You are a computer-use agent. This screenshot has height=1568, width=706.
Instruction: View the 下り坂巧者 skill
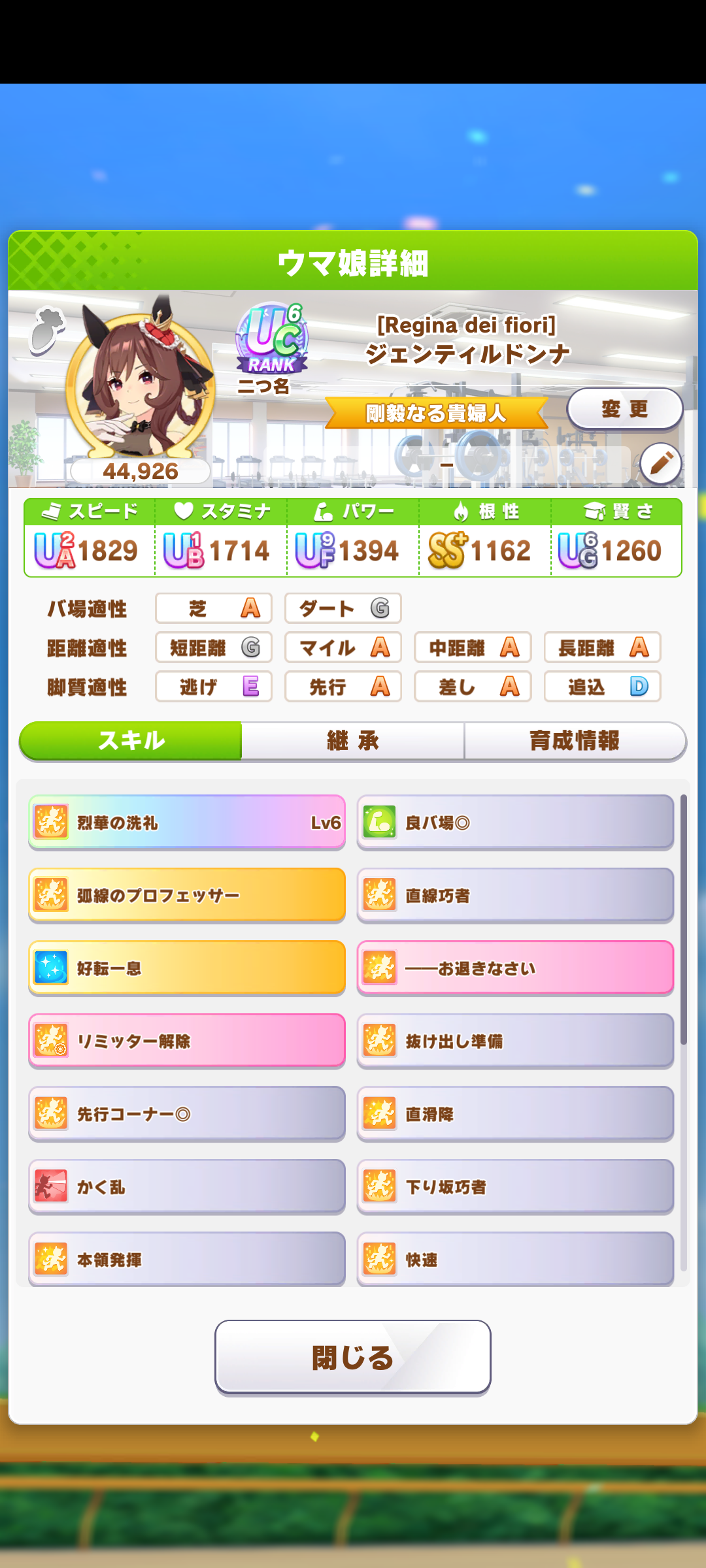point(515,1186)
